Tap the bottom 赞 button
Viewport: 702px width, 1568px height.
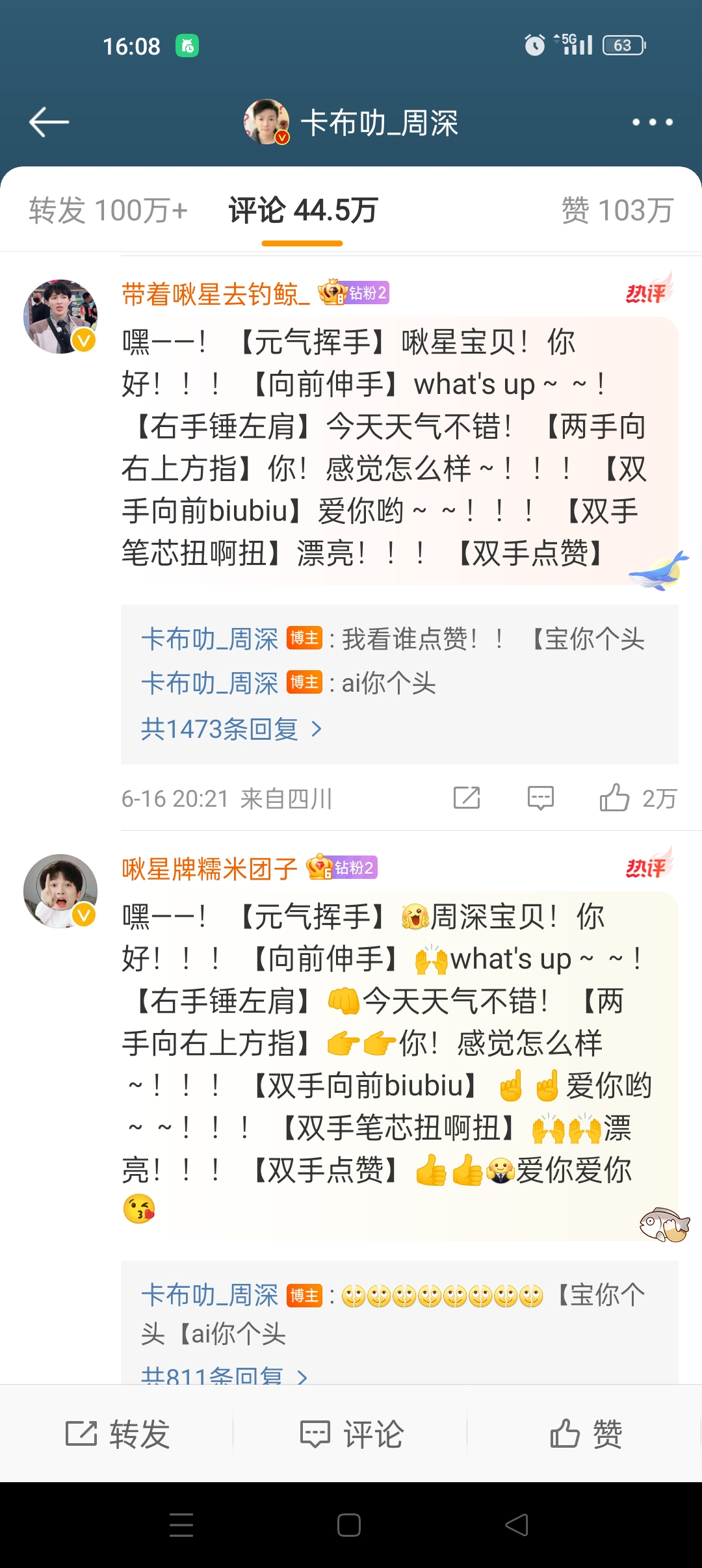pos(585,1433)
